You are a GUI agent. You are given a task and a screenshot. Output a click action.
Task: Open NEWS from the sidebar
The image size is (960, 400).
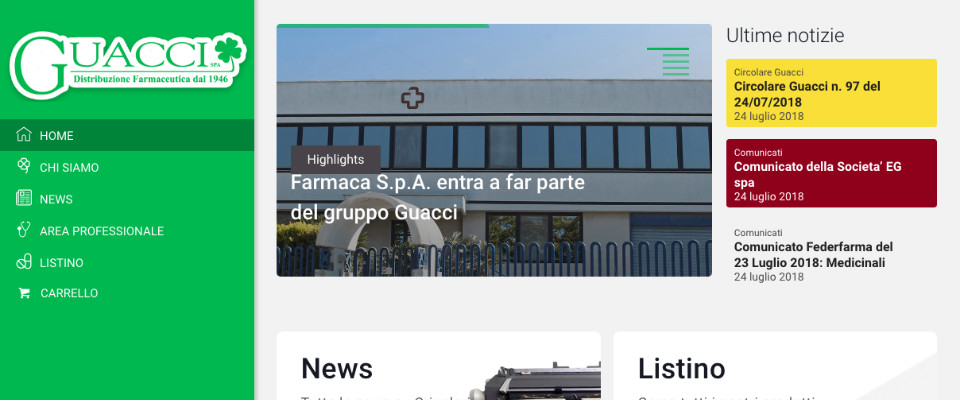pos(56,199)
